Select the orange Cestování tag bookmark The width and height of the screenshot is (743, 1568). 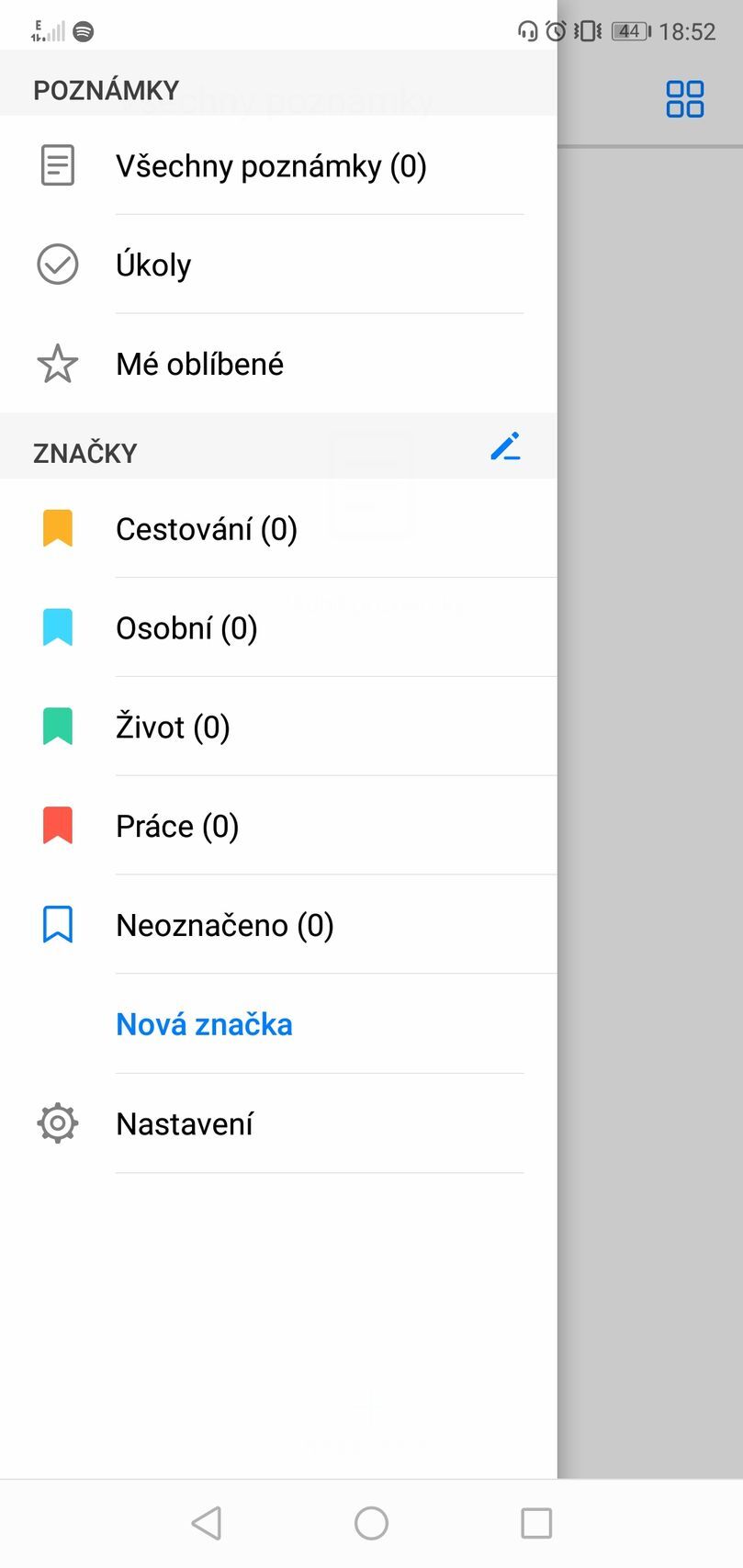pos(57,528)
